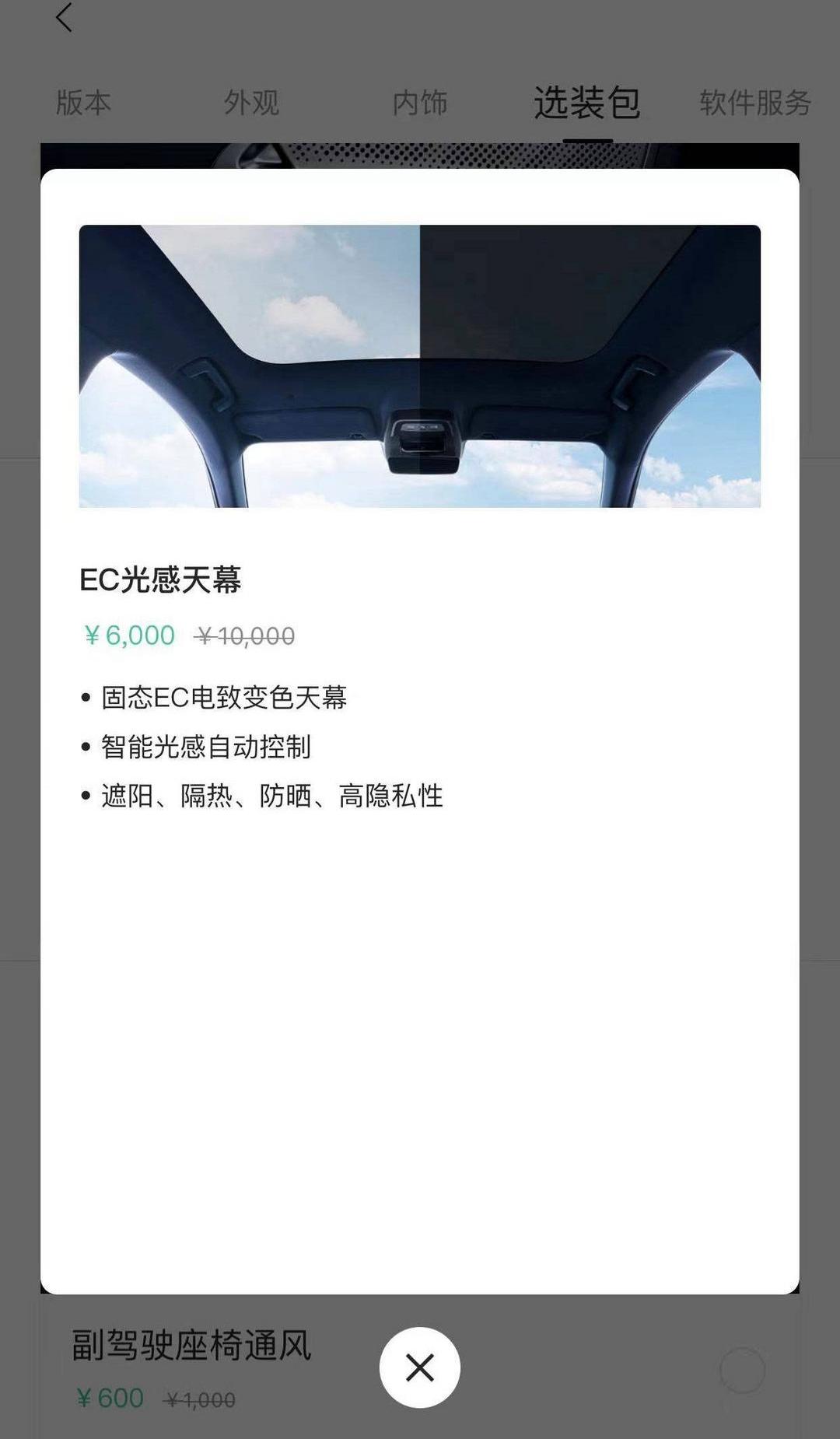This screenshot has height=1439, width=840.
Task: Go back with the top-left arrow
Action: click(x=64, y=17)
